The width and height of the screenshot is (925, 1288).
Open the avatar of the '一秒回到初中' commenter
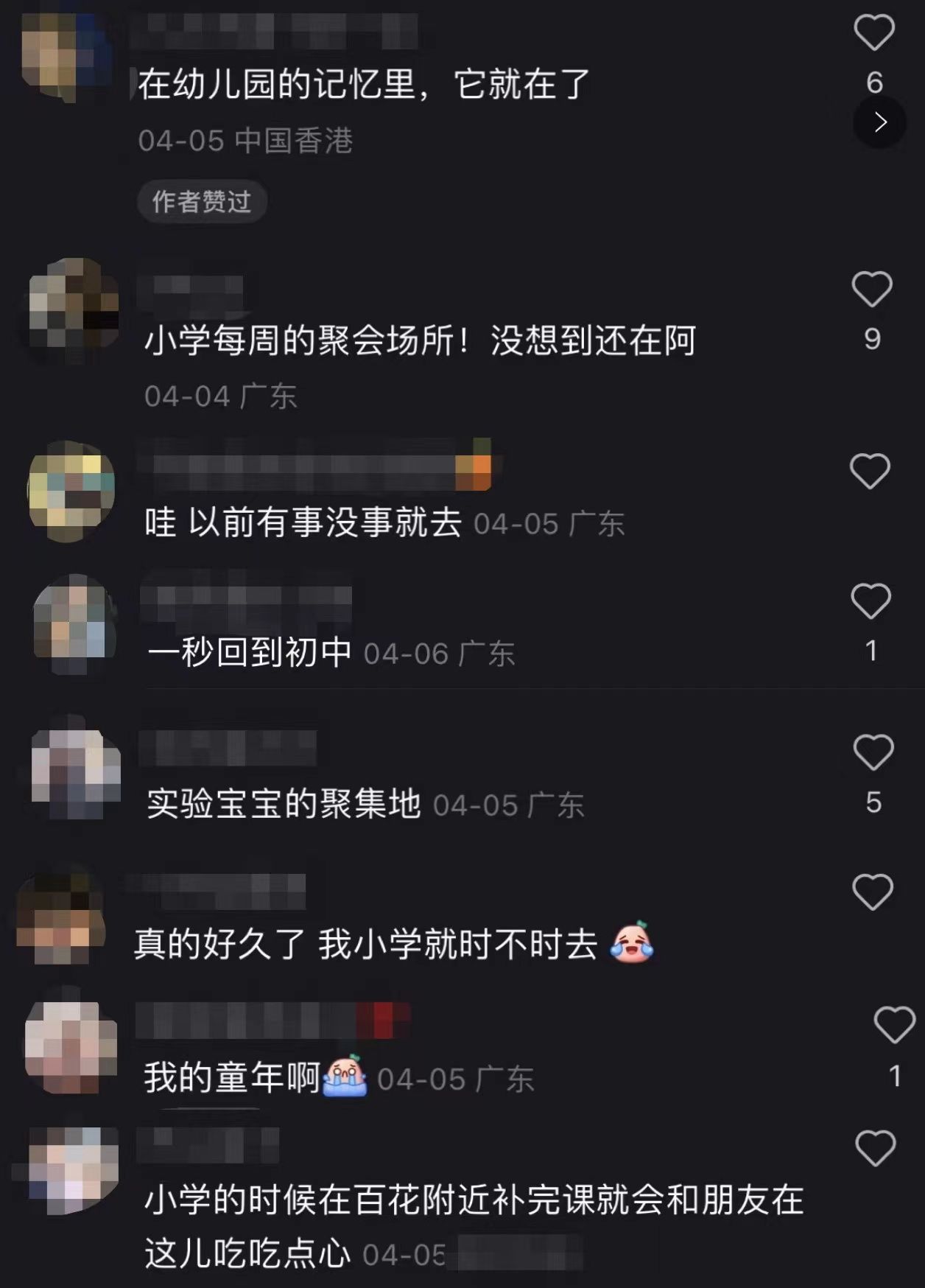point(74,624)
